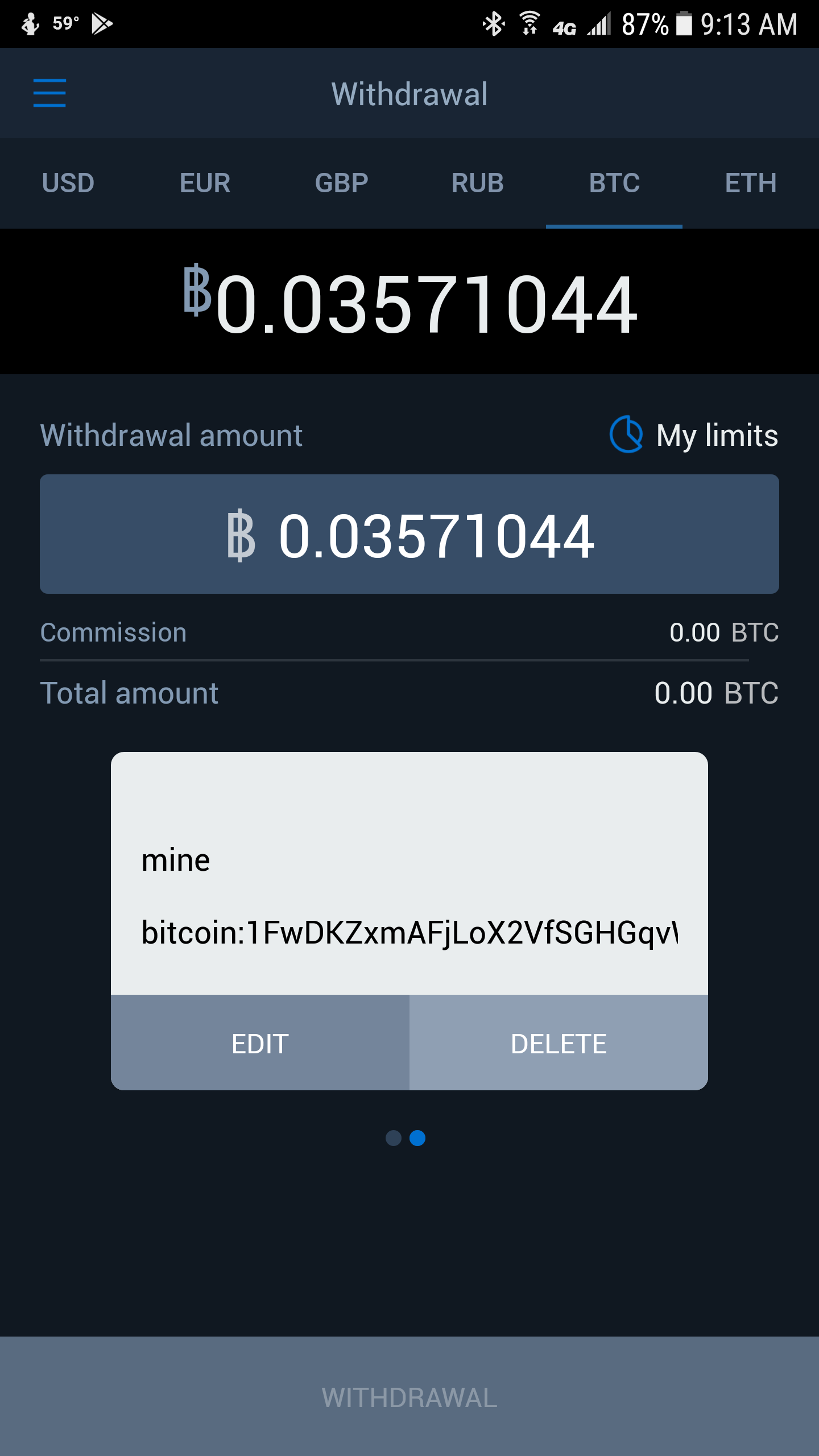Tap the withdrawal amount field
The image size is (819, 1456).
409,535
